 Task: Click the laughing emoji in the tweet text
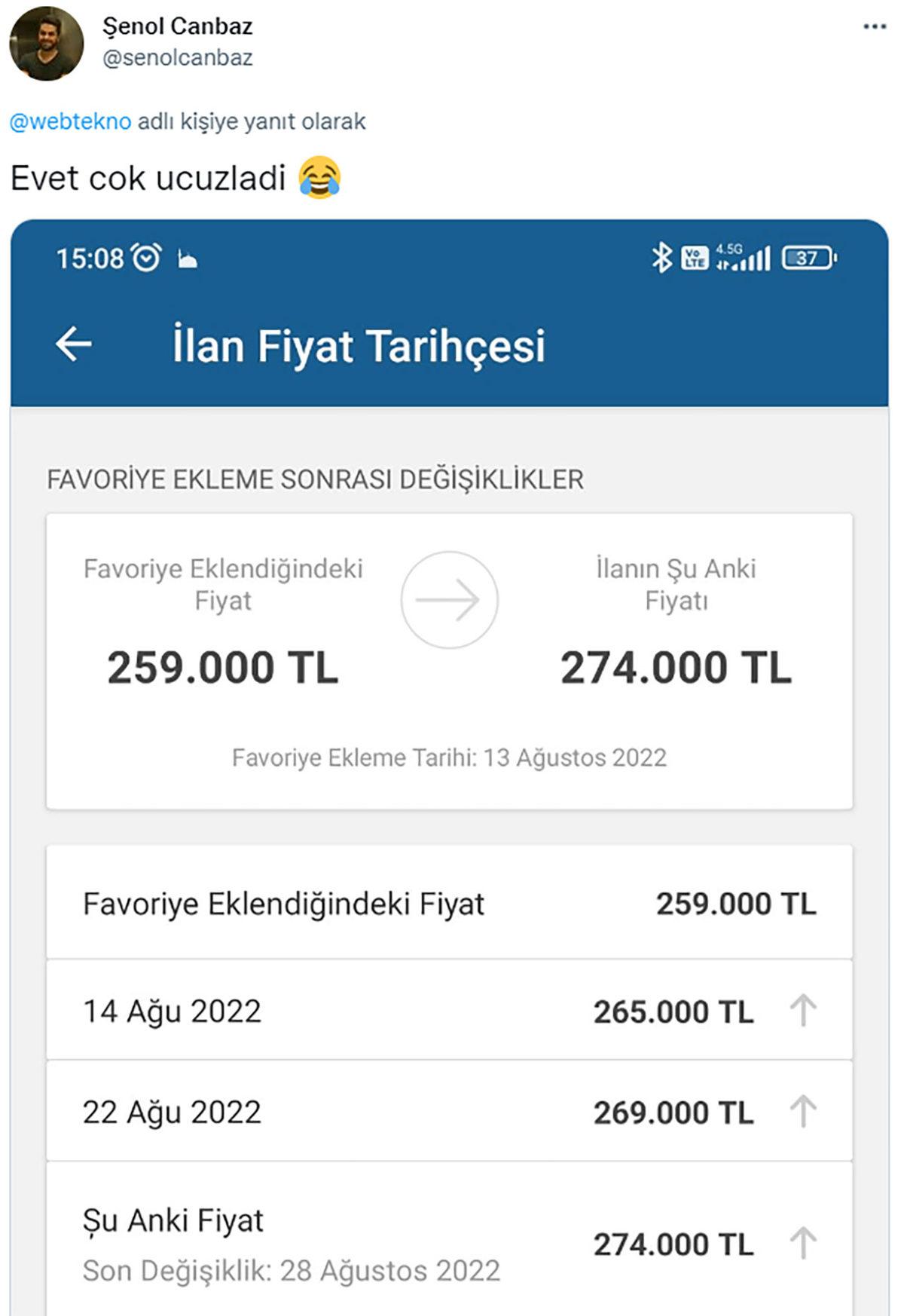pyautogui.click(x=319, y=177)
